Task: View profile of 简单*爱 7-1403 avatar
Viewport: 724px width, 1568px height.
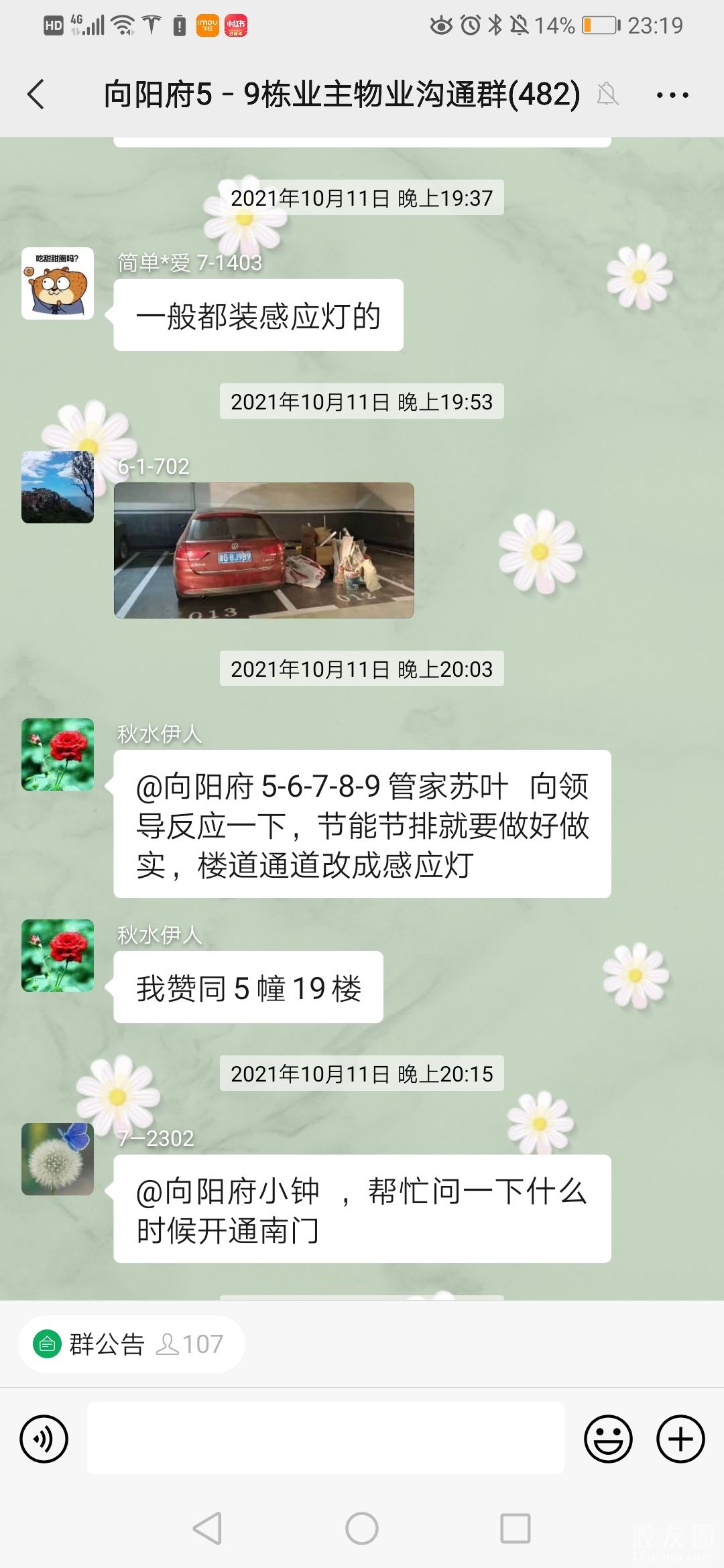Action: [x=58, y=283]
